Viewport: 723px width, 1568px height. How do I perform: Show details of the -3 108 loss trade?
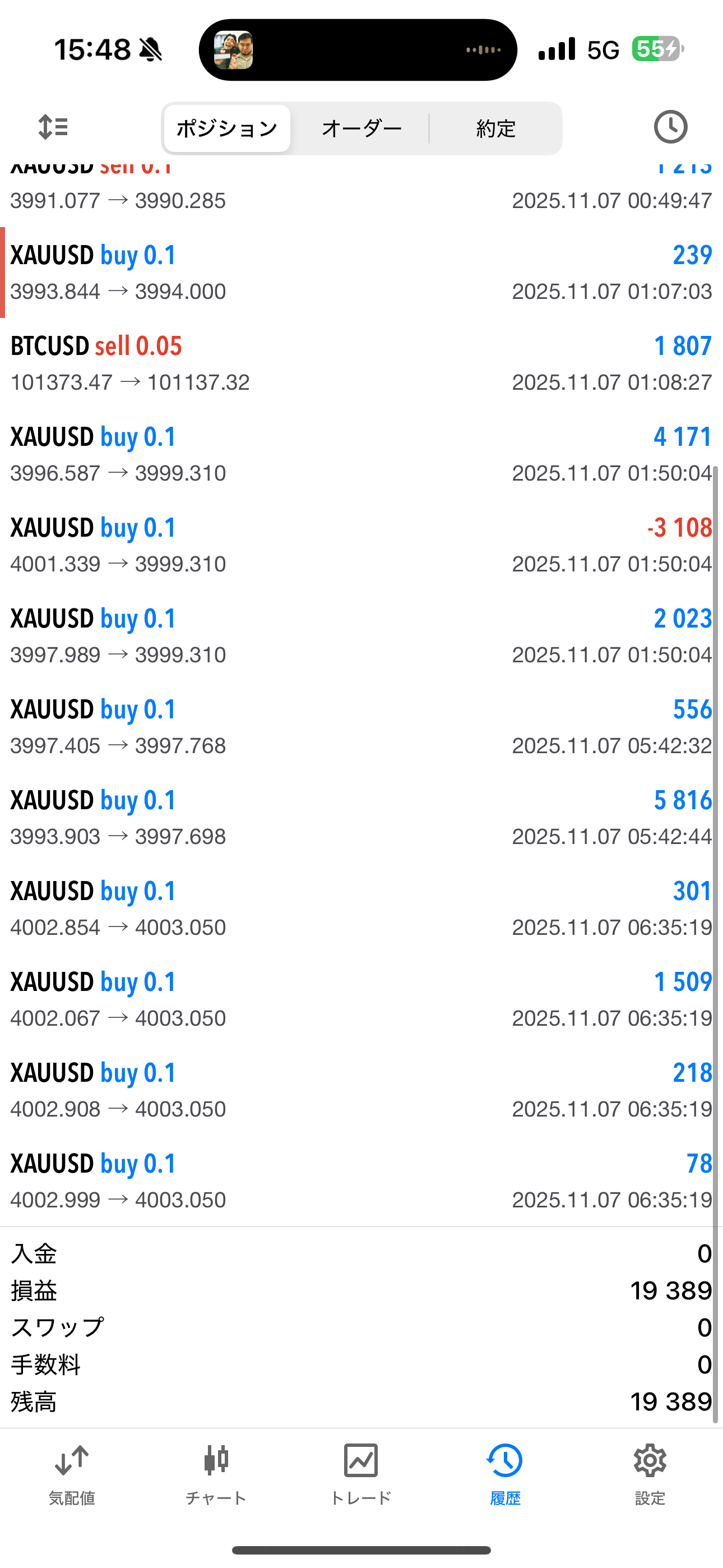point(361,545)
